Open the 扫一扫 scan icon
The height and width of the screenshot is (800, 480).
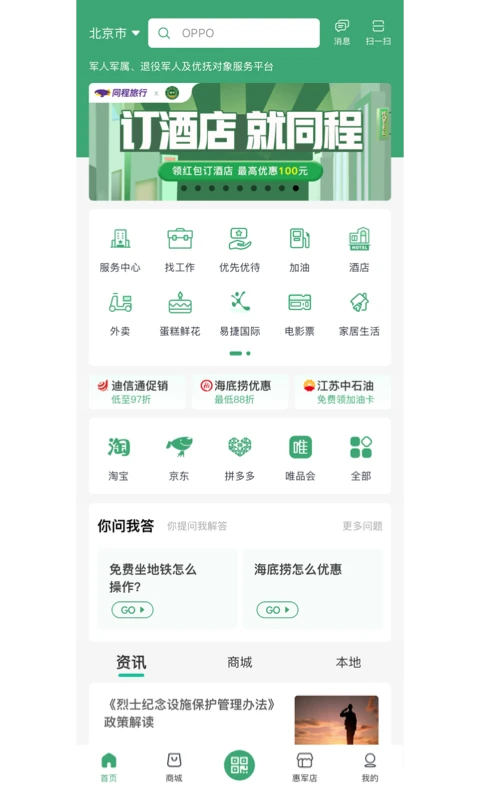(378, 33)
